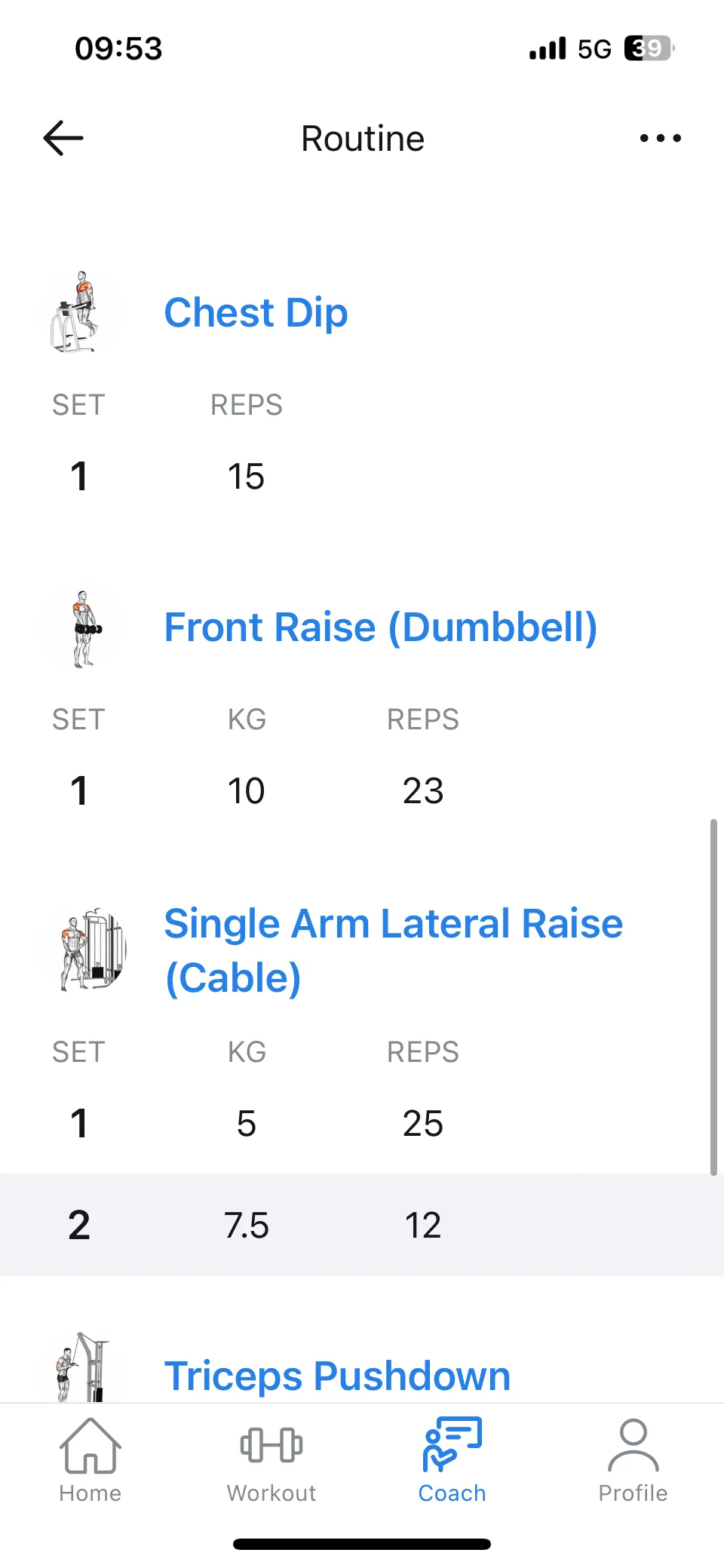Open the Triceps Pushdown exercise
724x1568 pixels.
[337, 1376]
